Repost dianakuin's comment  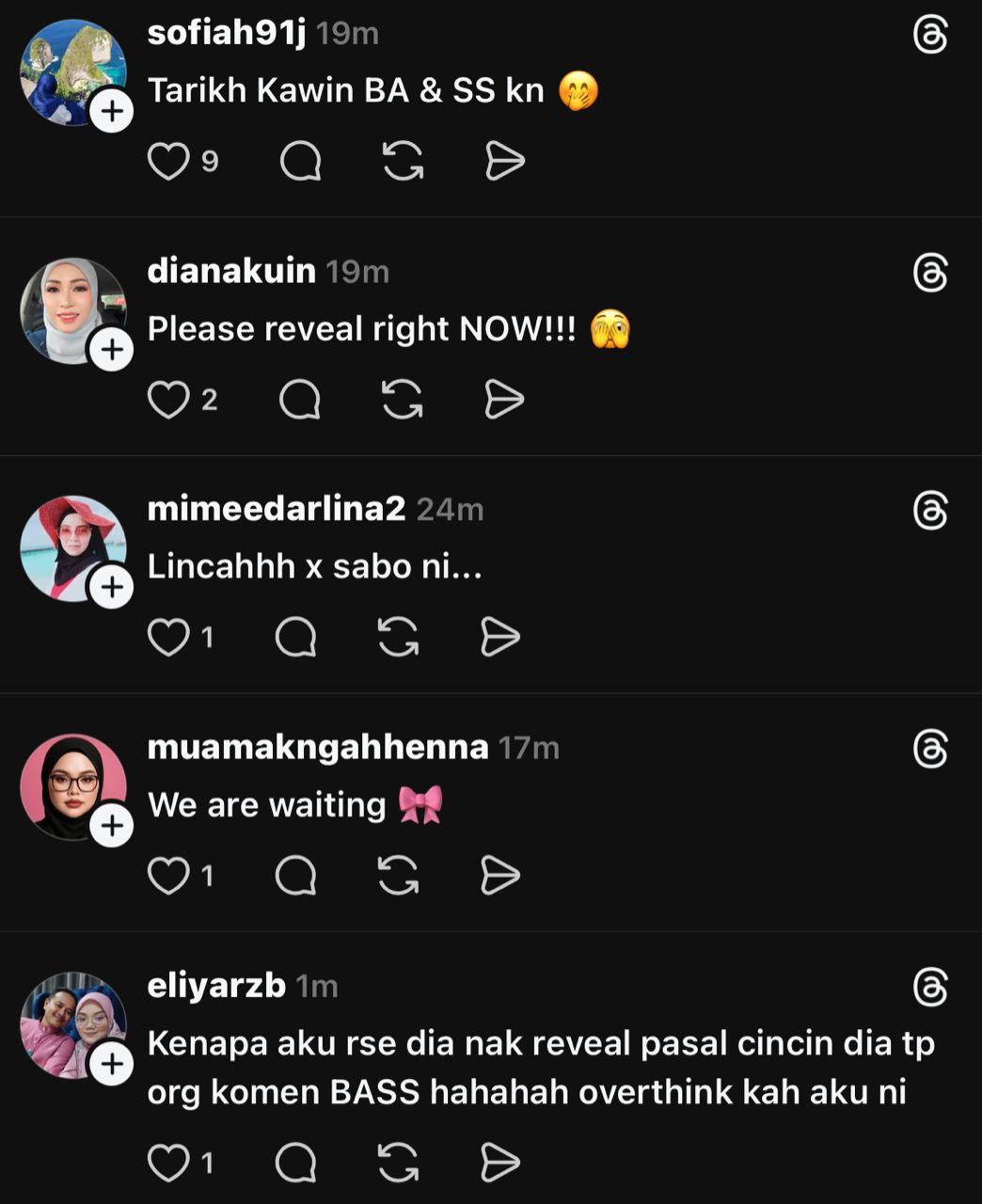click(x=402, y=399)
